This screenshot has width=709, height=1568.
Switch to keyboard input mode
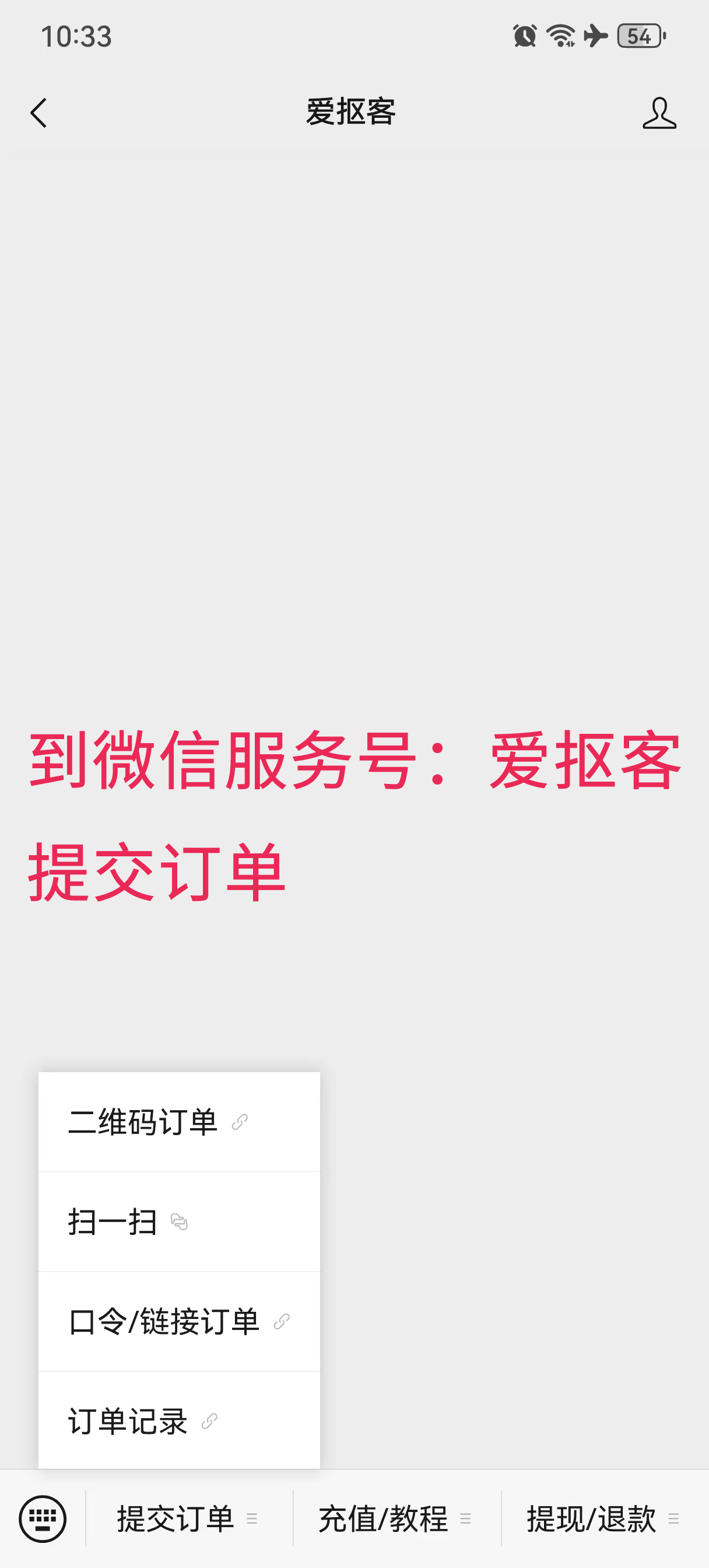coord(43,1518)
